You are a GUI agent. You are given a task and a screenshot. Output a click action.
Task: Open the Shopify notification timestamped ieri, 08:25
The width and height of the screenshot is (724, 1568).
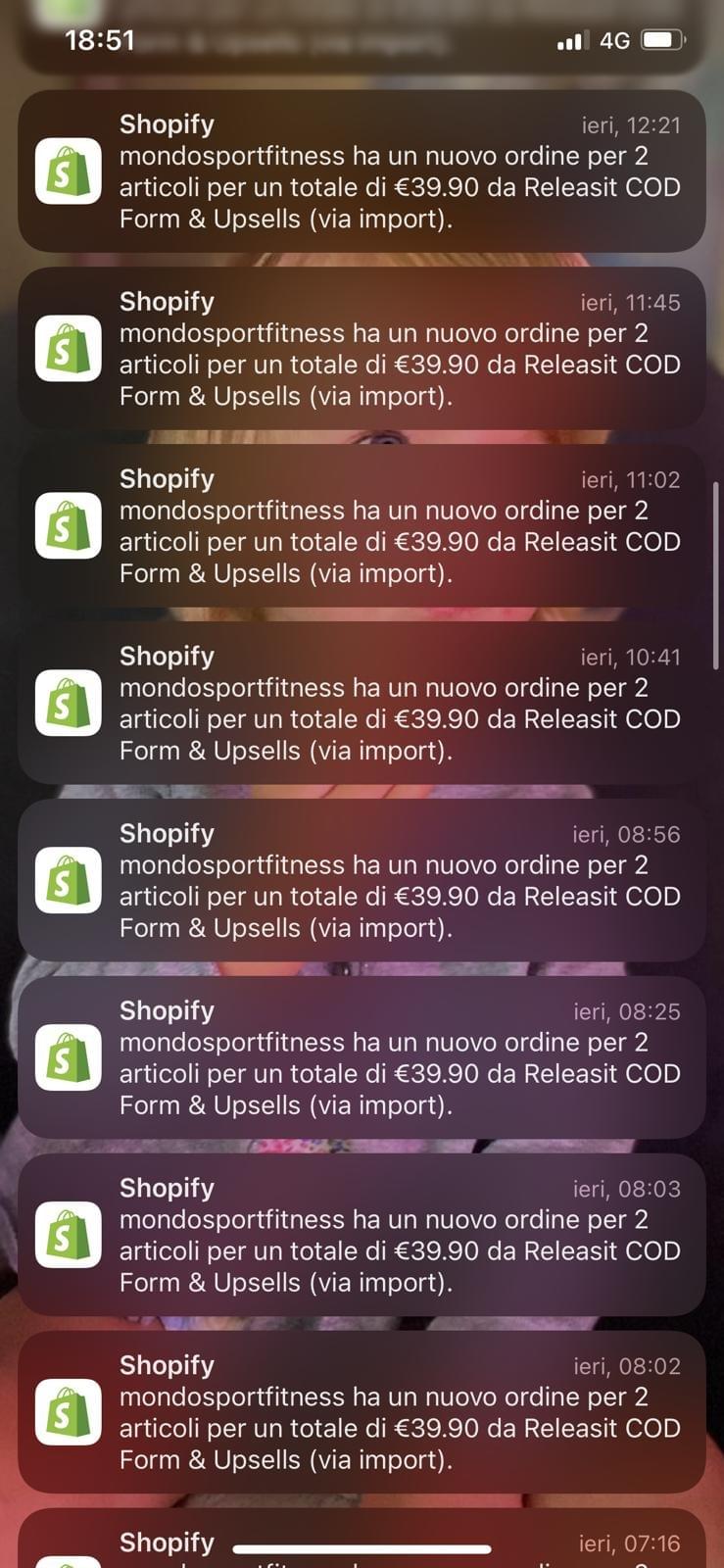(362, 1058)
